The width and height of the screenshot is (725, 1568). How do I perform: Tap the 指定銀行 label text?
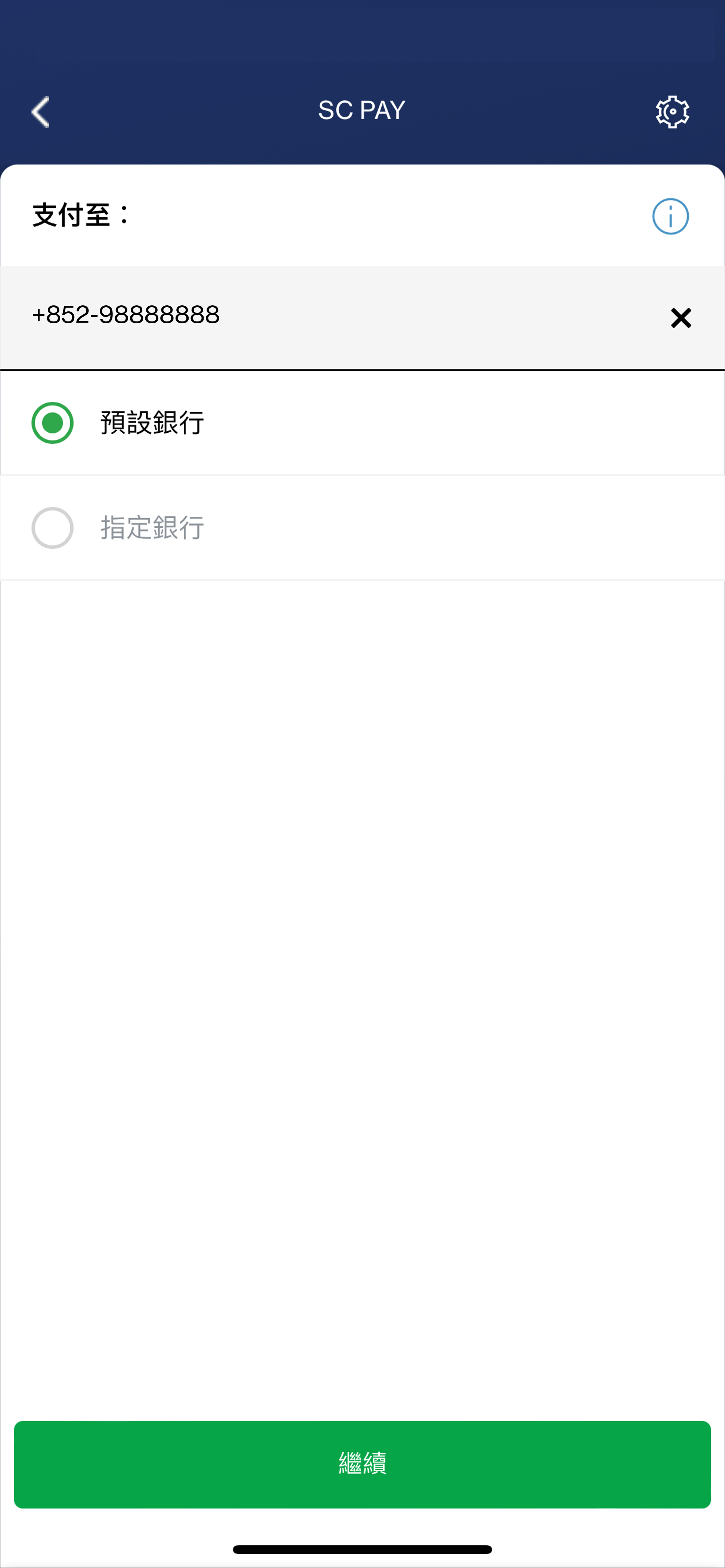click(151, 528)
